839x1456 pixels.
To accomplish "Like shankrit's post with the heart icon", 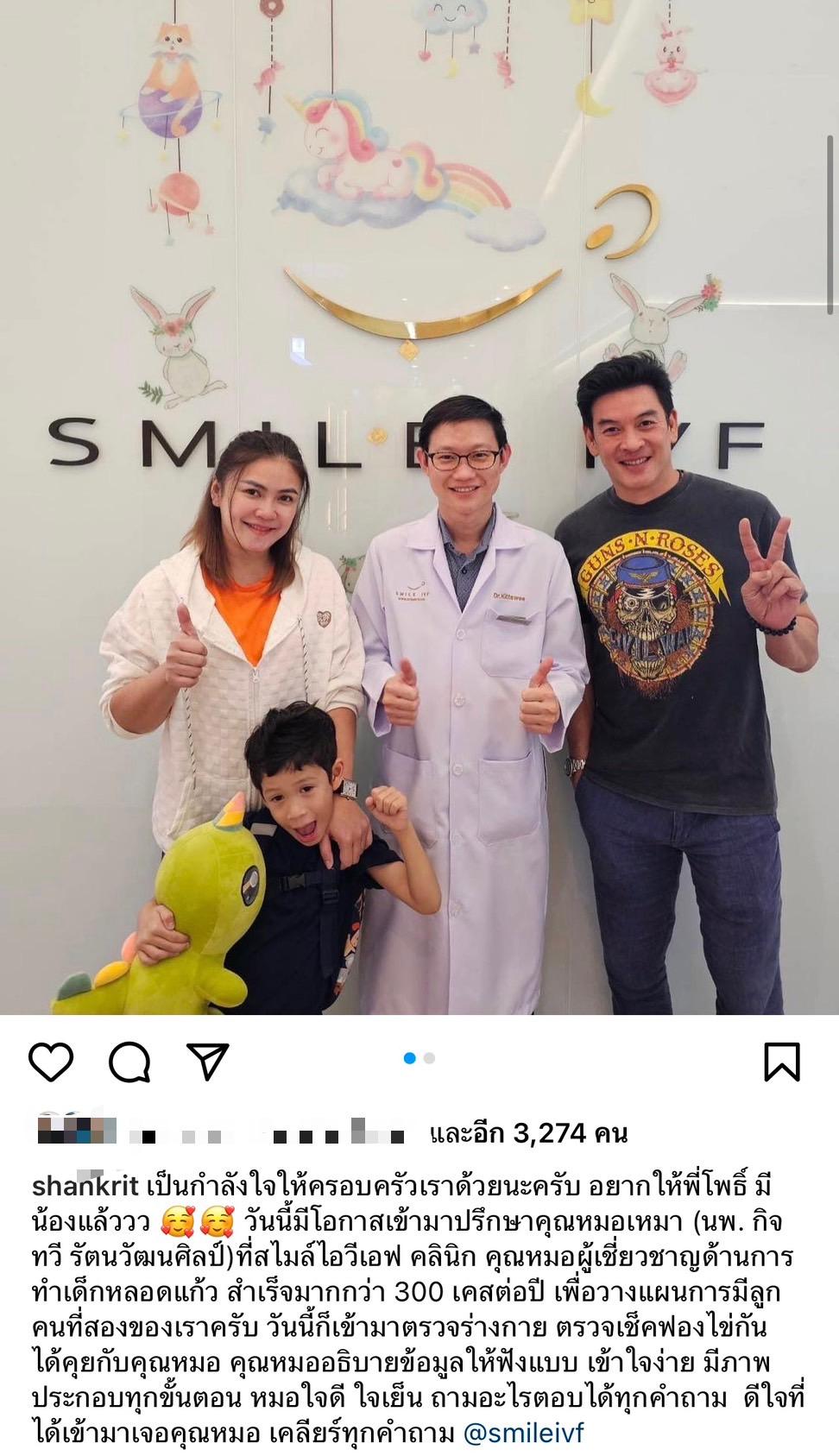I will 52,1061.
